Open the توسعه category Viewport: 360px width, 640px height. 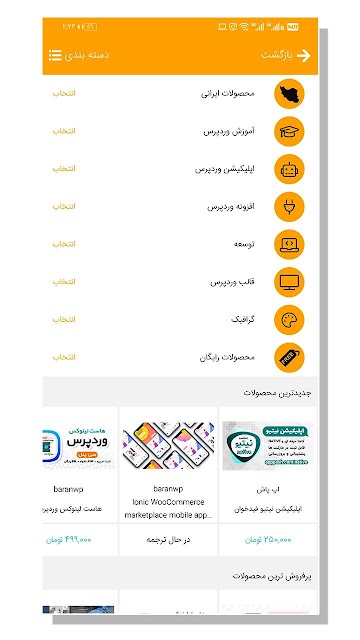click(x=180, y=244)
